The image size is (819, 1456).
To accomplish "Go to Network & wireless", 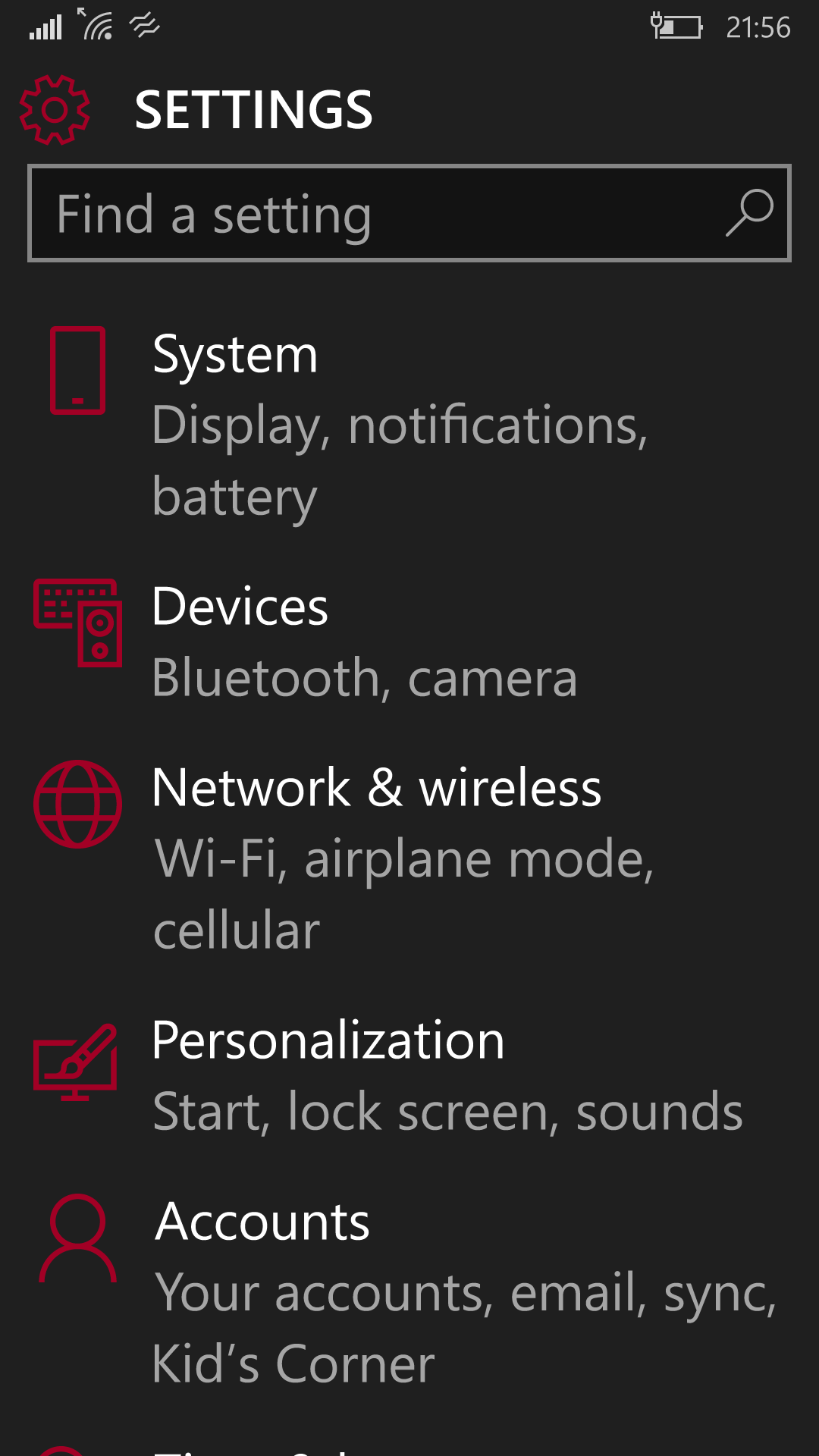I will point(409,858).
